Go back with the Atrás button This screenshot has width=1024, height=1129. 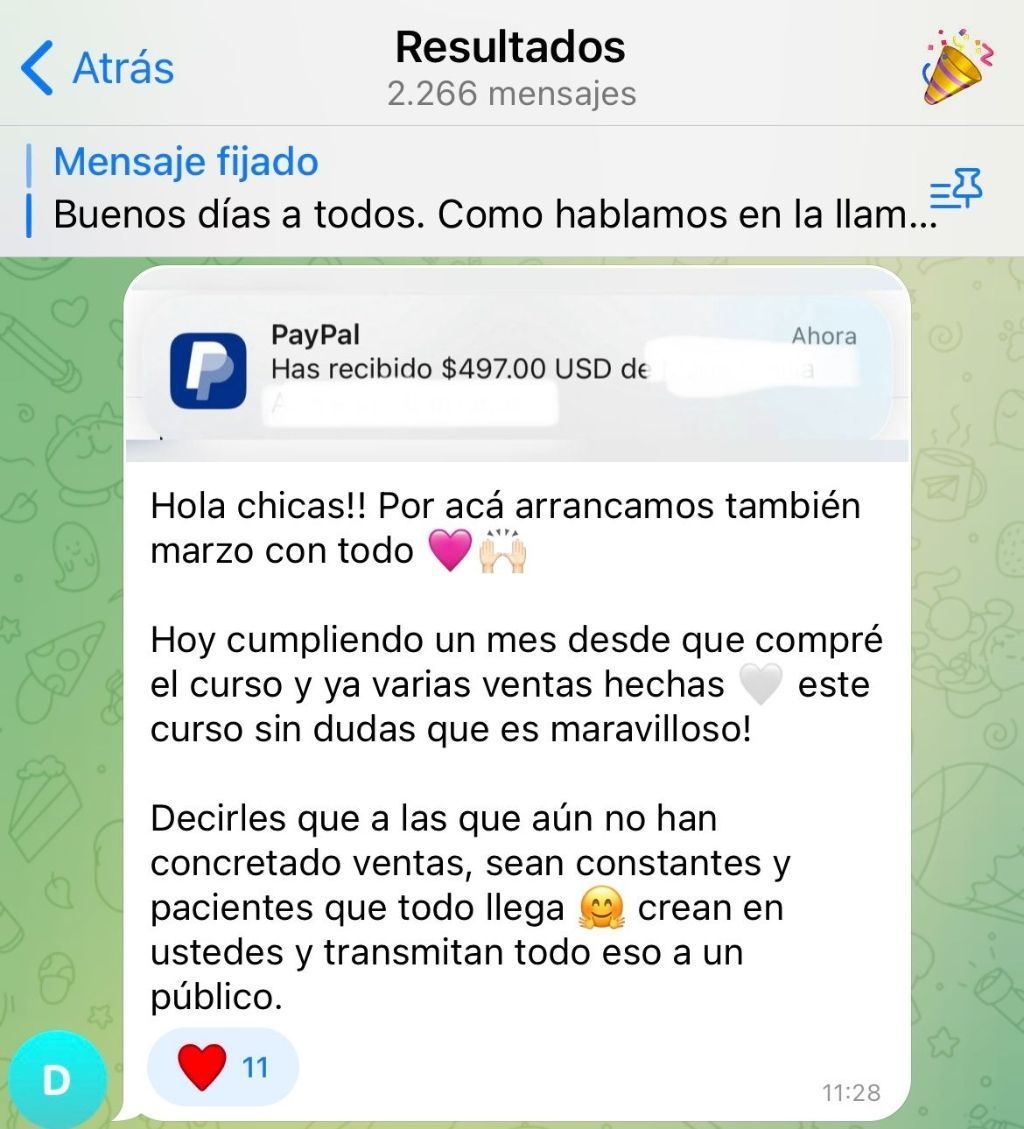[x=97, y=68]
